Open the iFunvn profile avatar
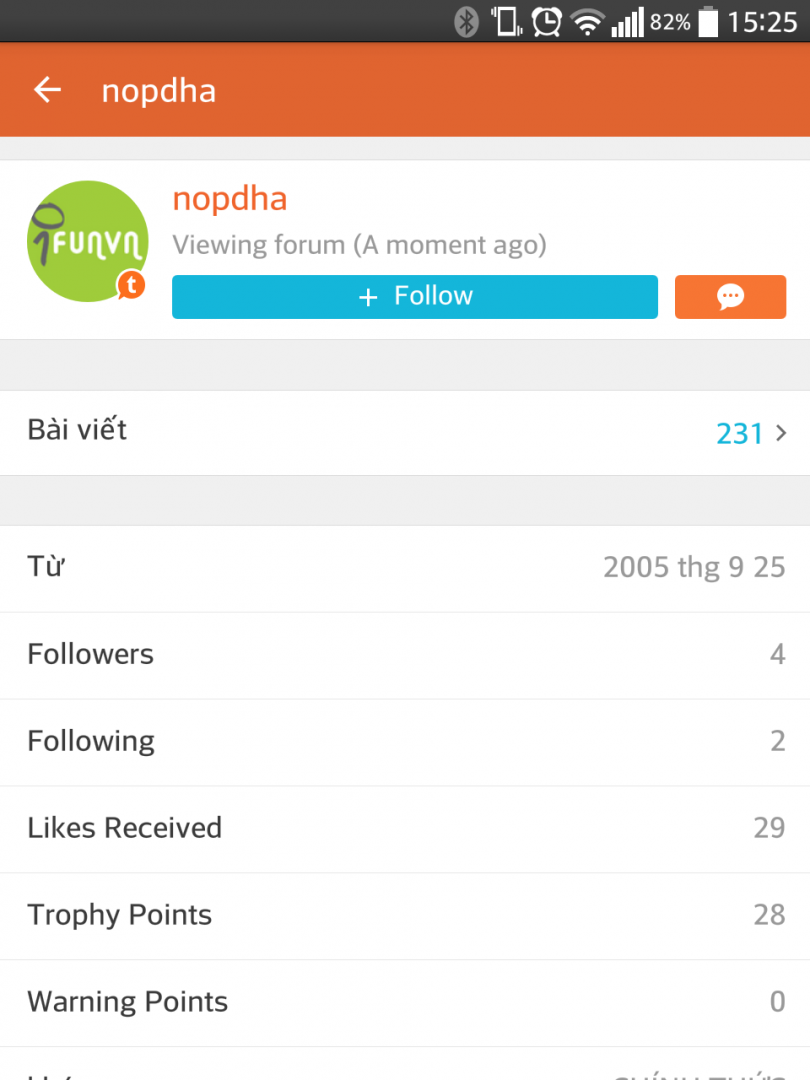810x1080 pixels. pyautogui.click(x=87, y=240)
